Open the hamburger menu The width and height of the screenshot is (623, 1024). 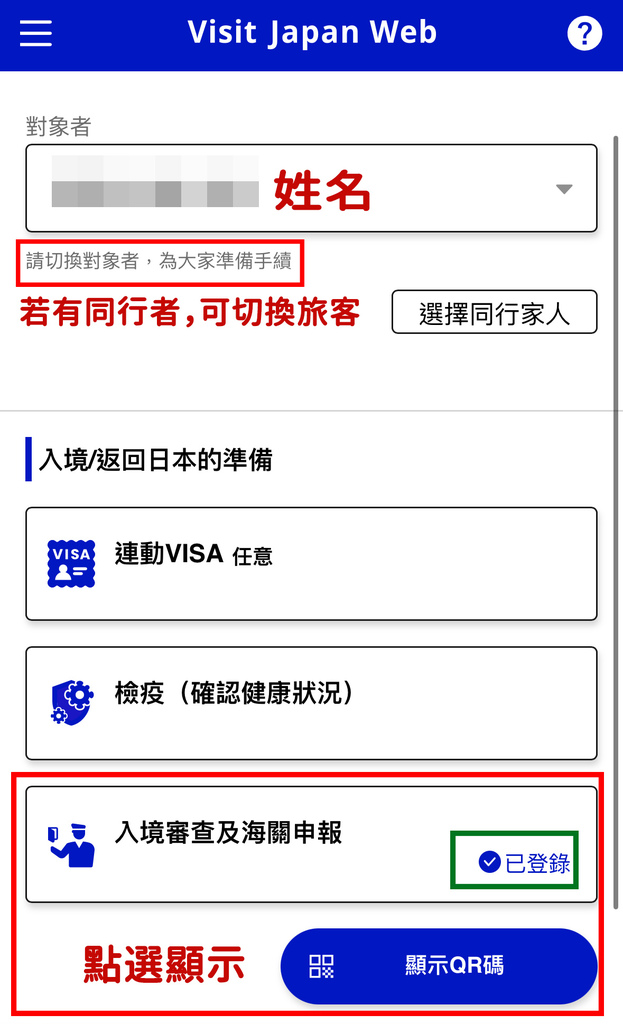click(36, 34)
